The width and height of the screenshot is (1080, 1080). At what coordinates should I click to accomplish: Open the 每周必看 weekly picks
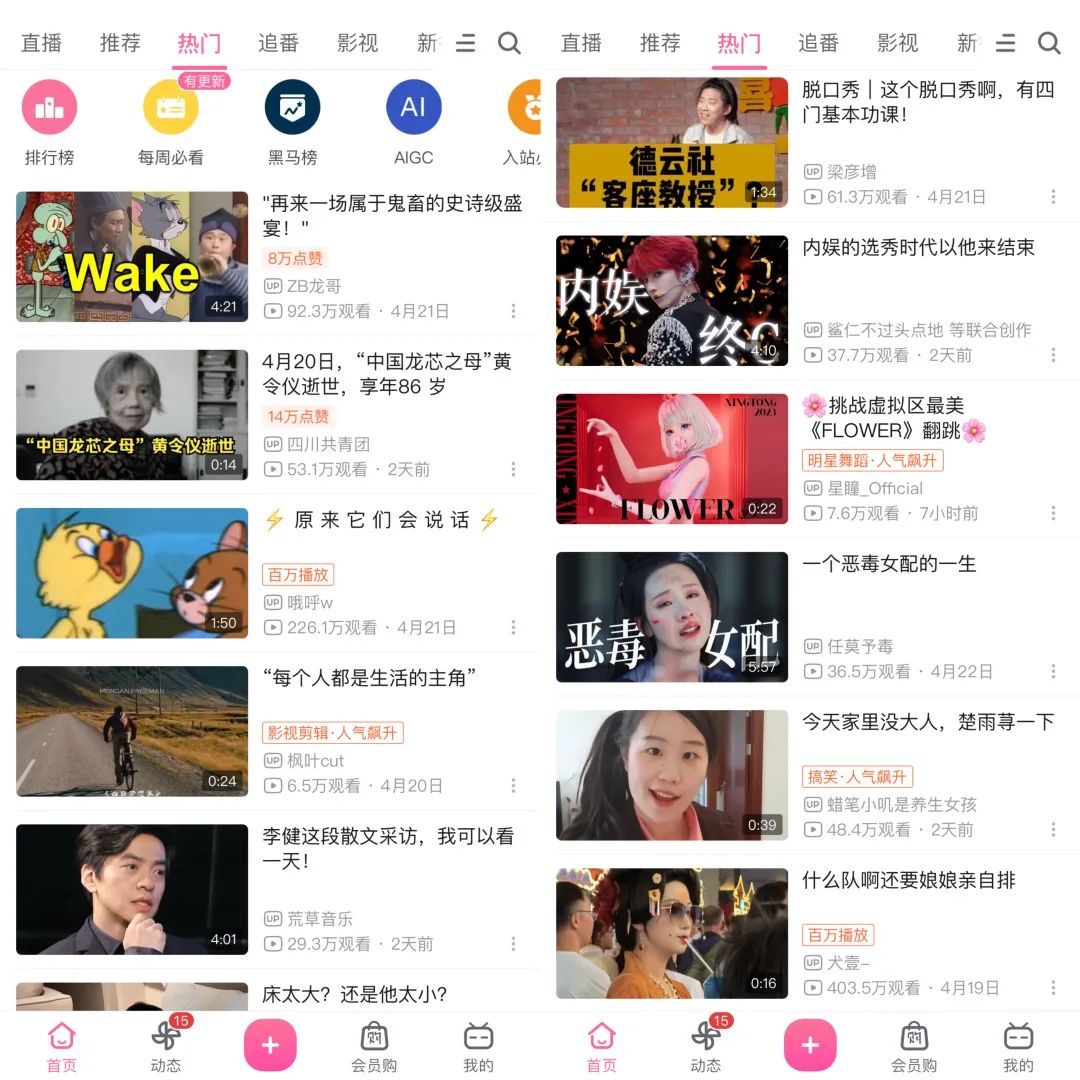click(x=171, y=108)
